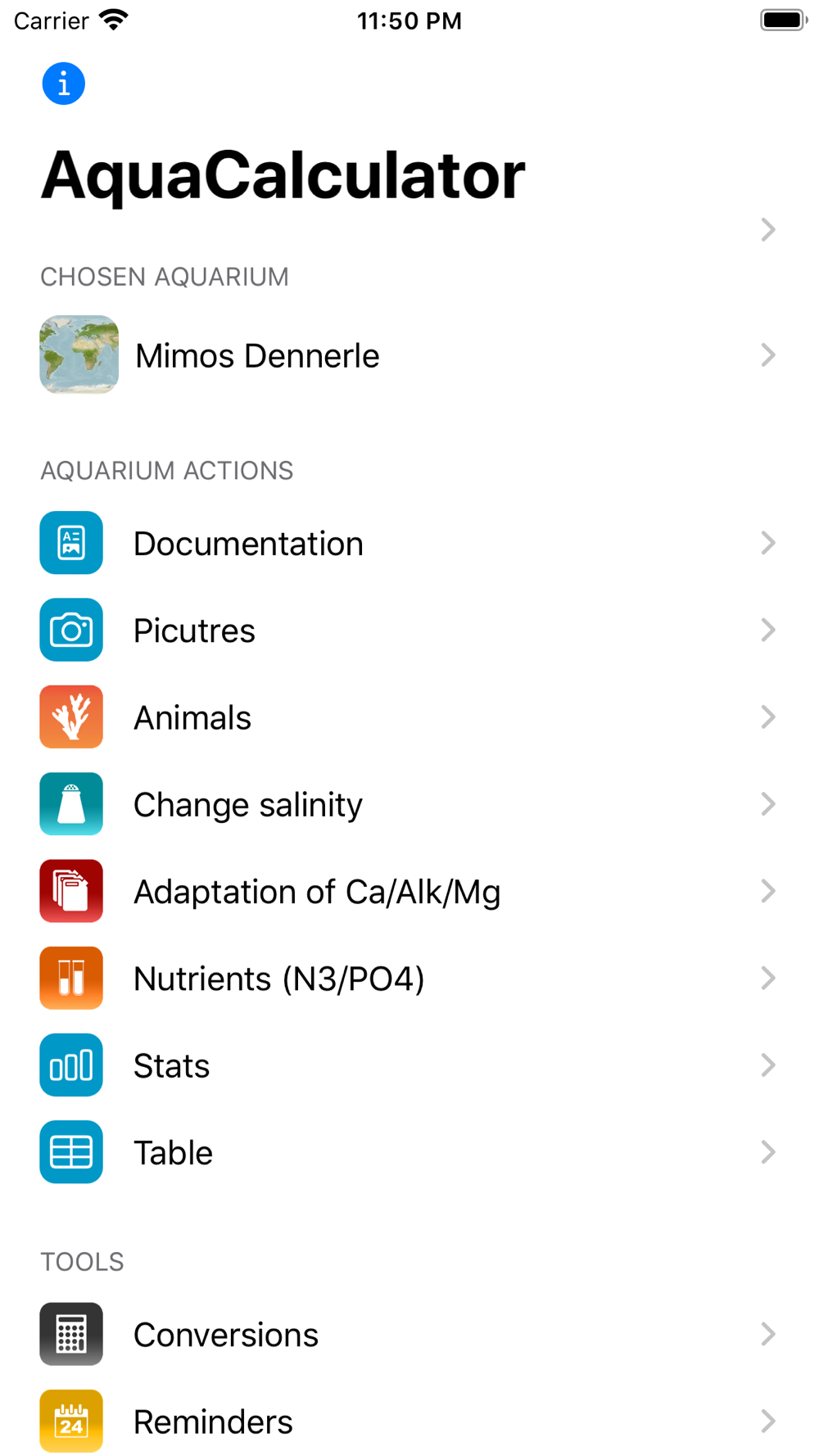Viewport: 819px width, 1456px height.
Task: View the Animals list
Action: [x=409, y=717]
